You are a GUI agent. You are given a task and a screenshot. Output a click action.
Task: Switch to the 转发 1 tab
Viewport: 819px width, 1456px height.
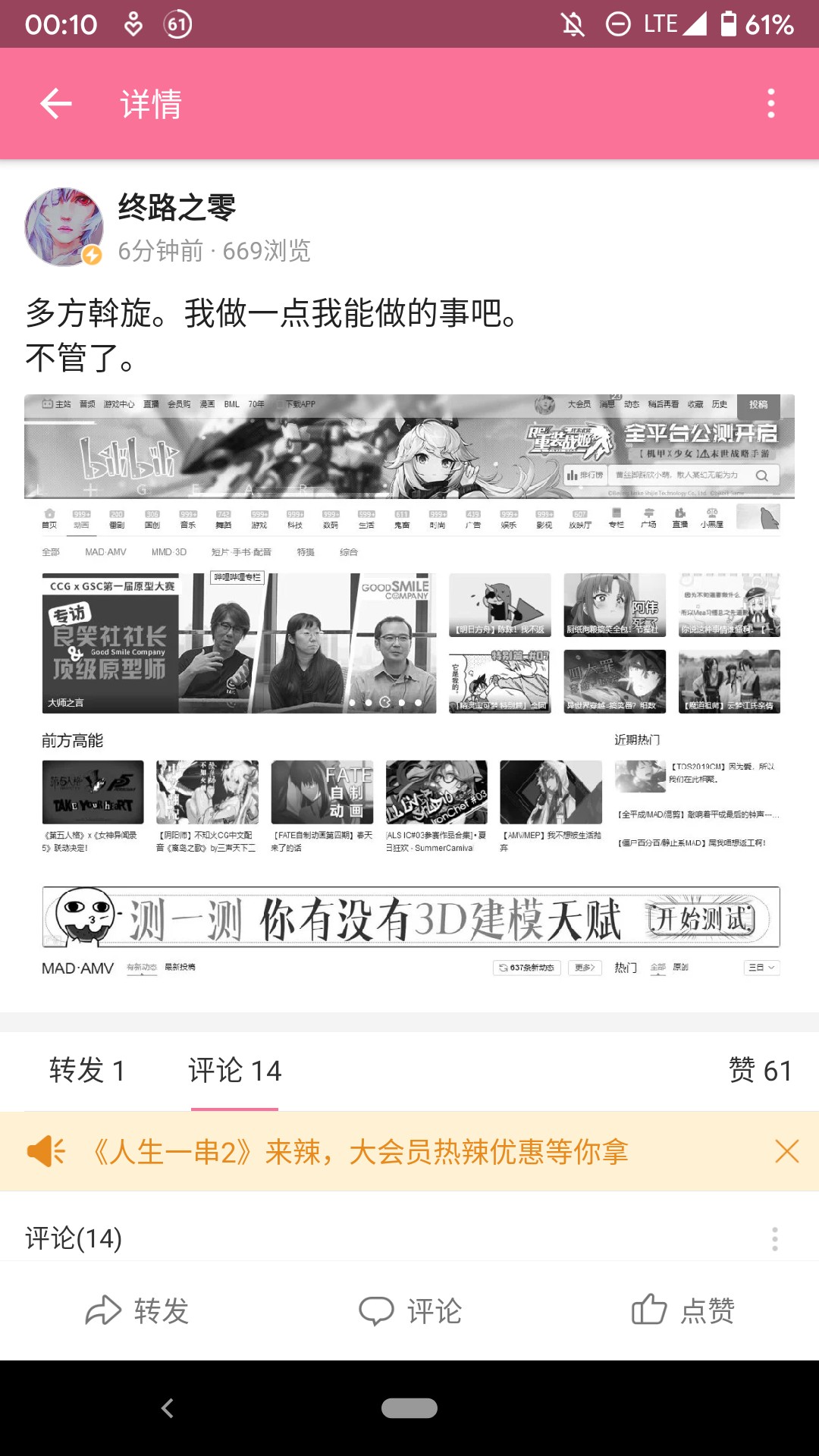[87, 1071]
